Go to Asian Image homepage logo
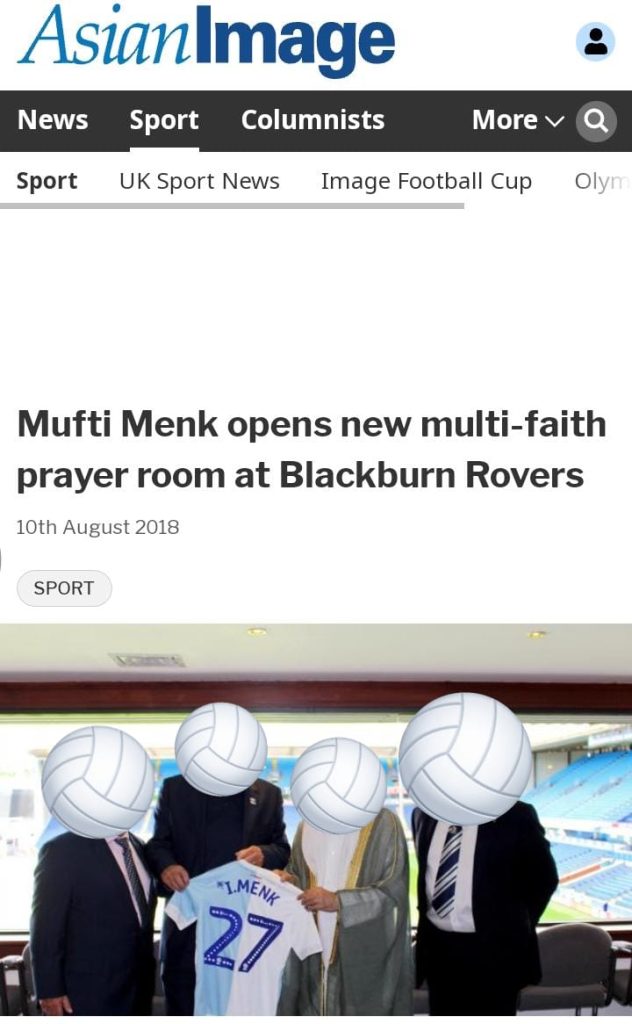Image resolution: width=632 pixels, height=1024 pixels. pos(206,42)
